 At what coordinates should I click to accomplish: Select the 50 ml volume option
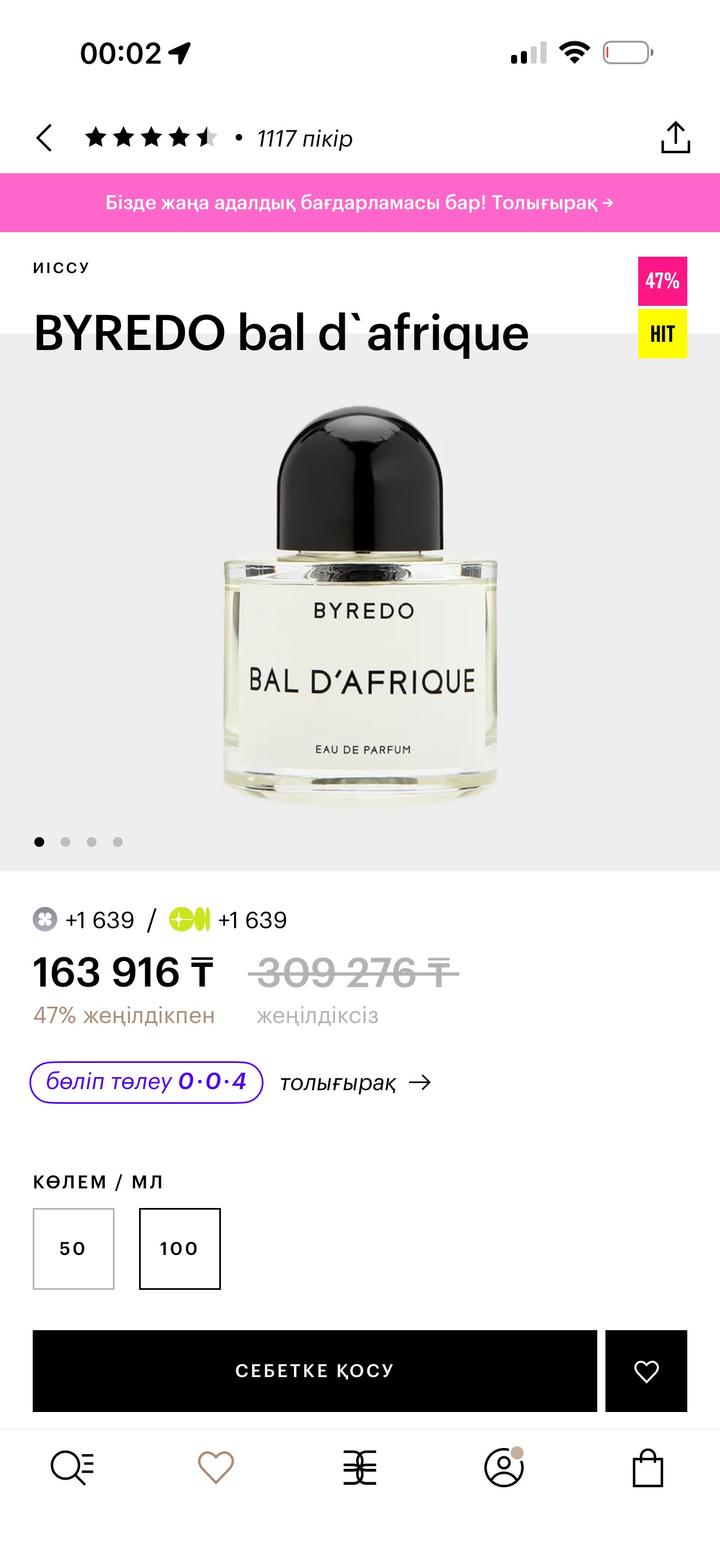coord(73,1248)
